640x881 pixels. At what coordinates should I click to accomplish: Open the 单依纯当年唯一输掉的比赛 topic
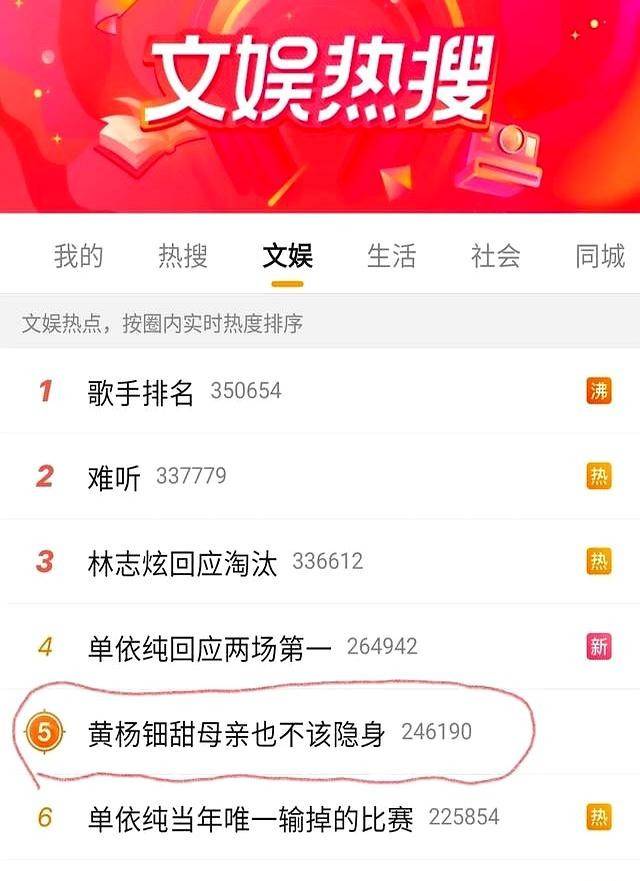point(250,819)
